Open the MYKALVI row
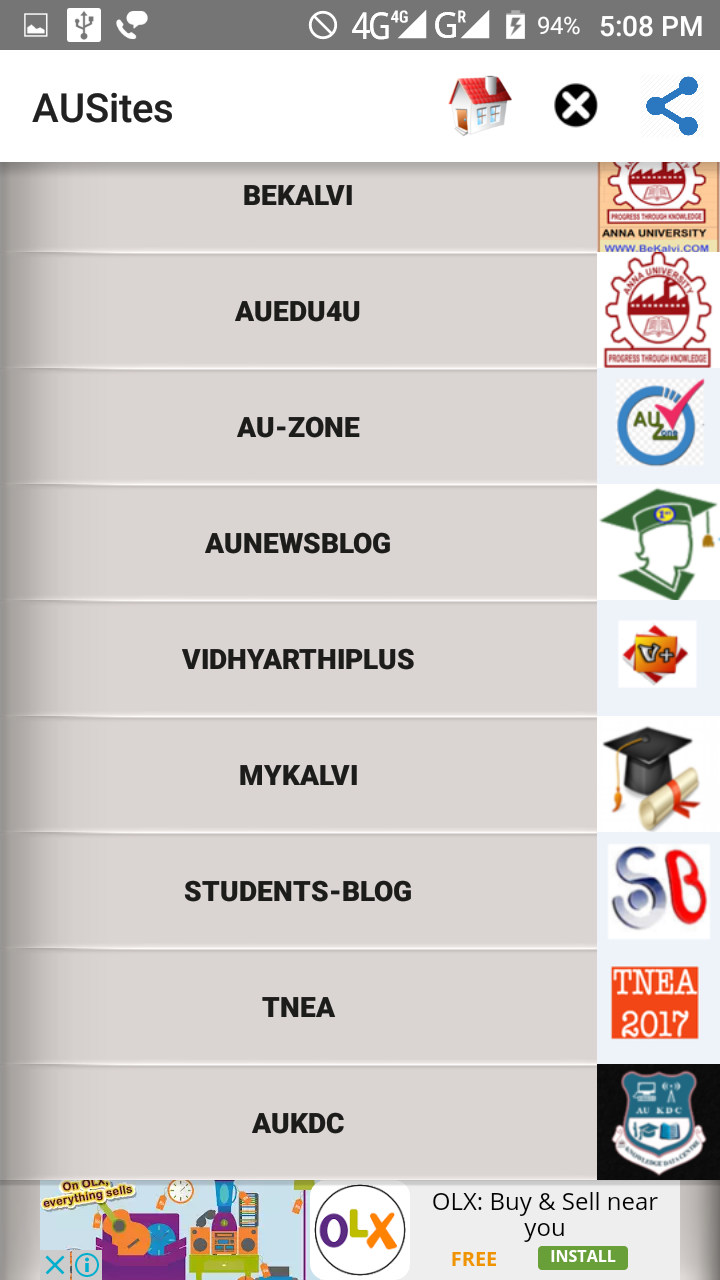Screen dimensions: 720x1280 [298, 775]
